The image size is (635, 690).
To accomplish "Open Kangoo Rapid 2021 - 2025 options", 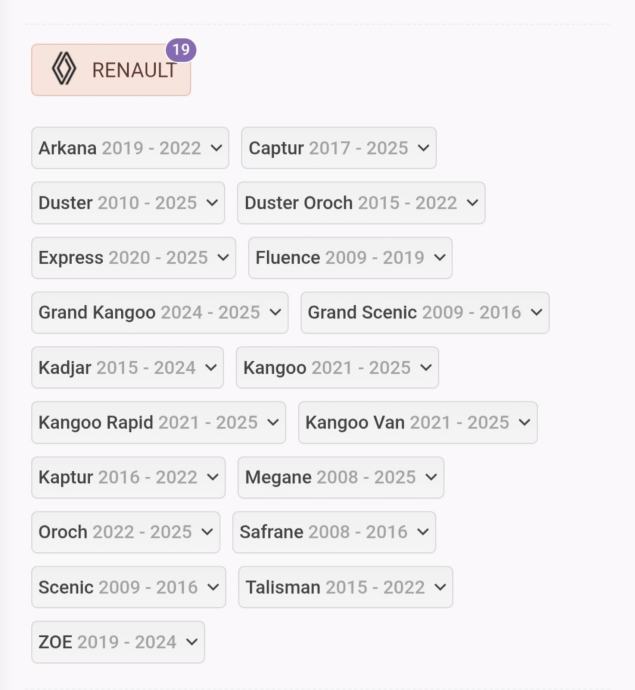I will [158, 423].
